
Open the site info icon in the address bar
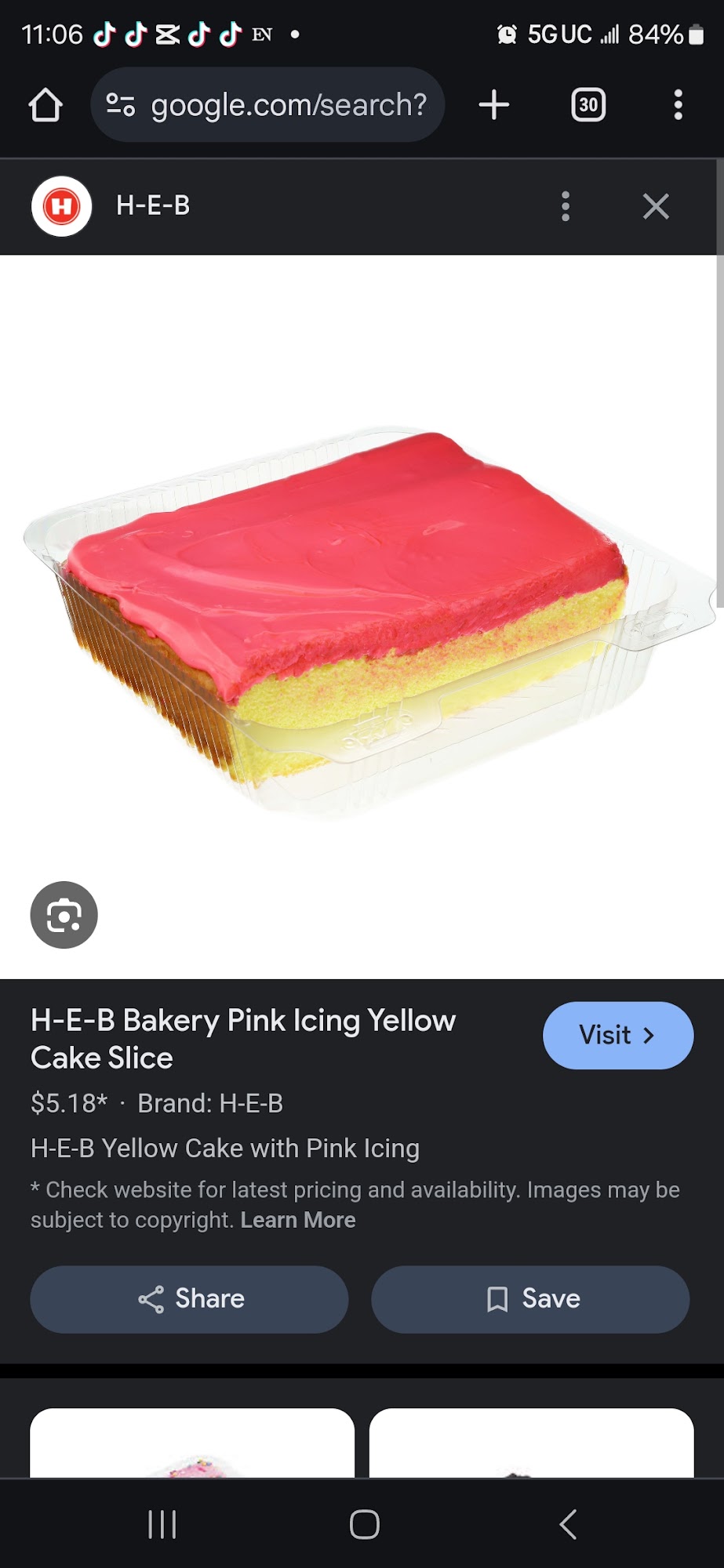[x=119, y=104]
